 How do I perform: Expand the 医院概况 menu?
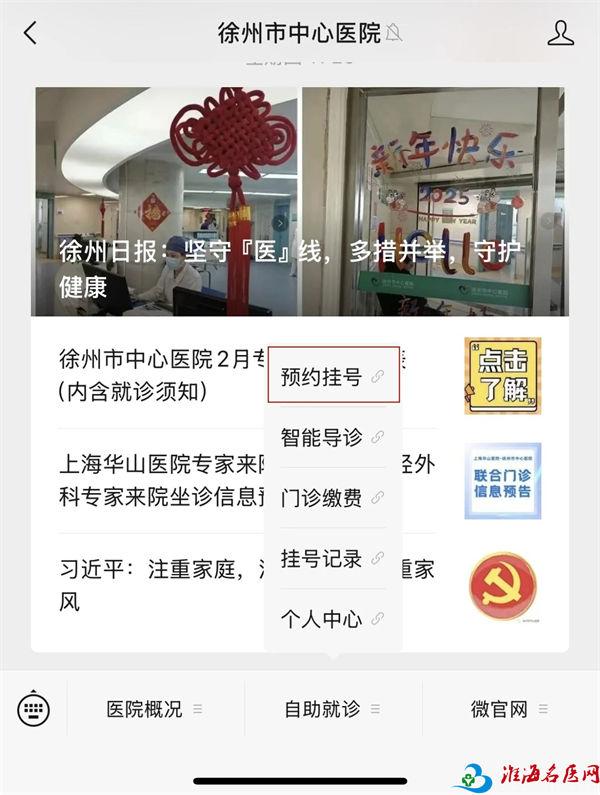tap(155, 709)
